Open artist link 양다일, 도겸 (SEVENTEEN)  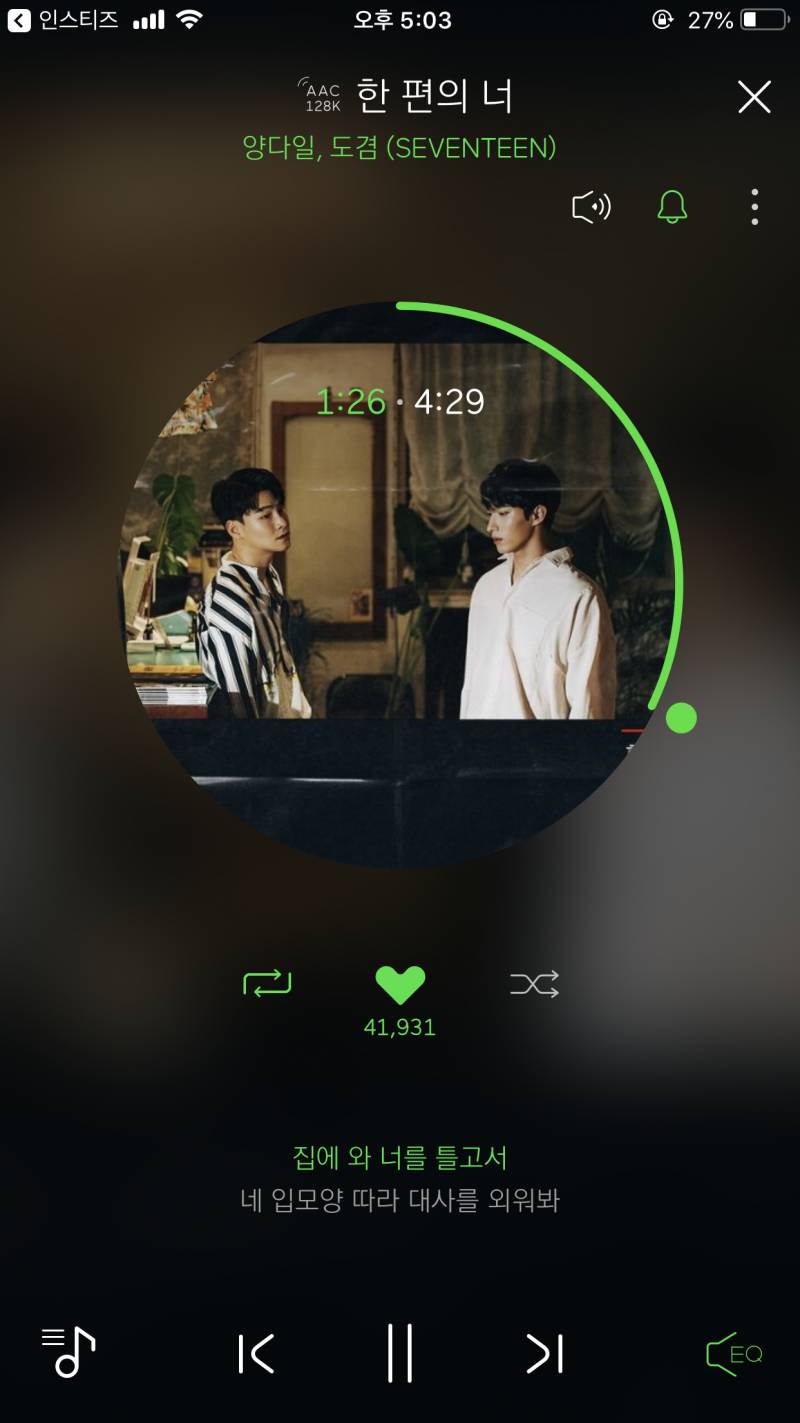pyautogui.click(x=399, y=148)
